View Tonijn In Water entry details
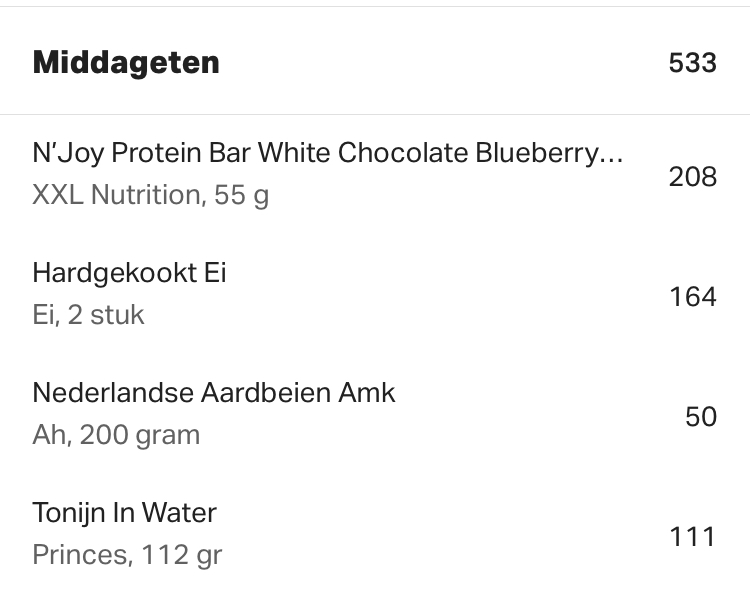This screenshot has height=604, width=750. click(x=125, y=513)
